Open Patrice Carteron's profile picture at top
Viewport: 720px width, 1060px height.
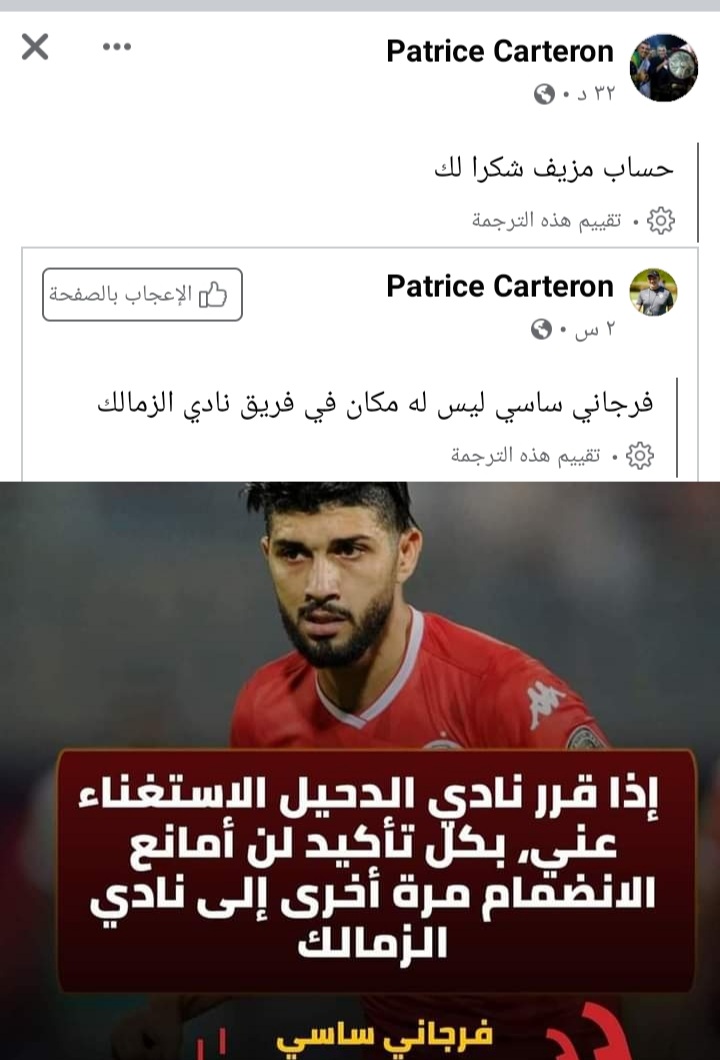(x=663, y=67)
